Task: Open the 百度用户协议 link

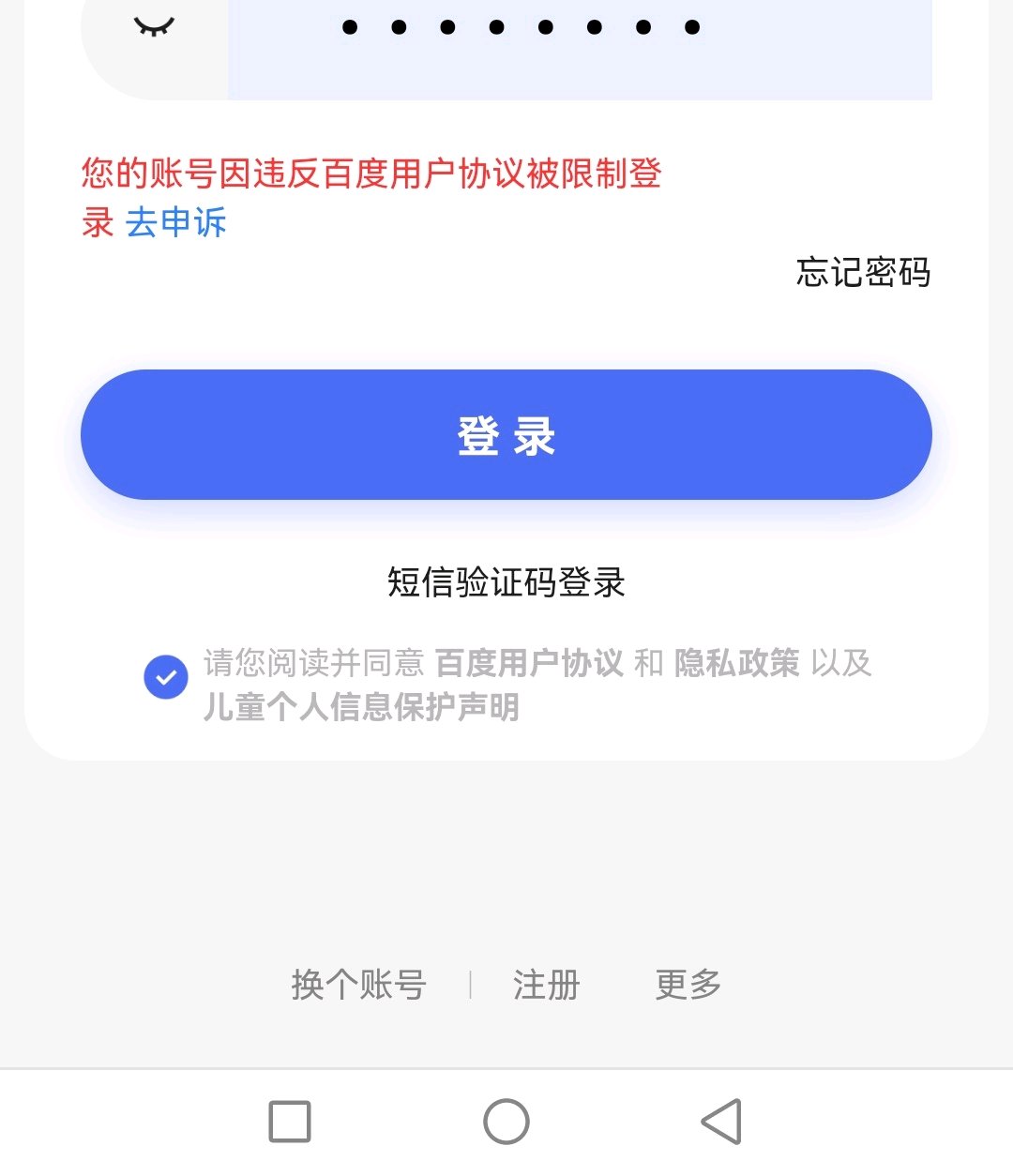Action: pyautogui.click(x=529, y=663)
